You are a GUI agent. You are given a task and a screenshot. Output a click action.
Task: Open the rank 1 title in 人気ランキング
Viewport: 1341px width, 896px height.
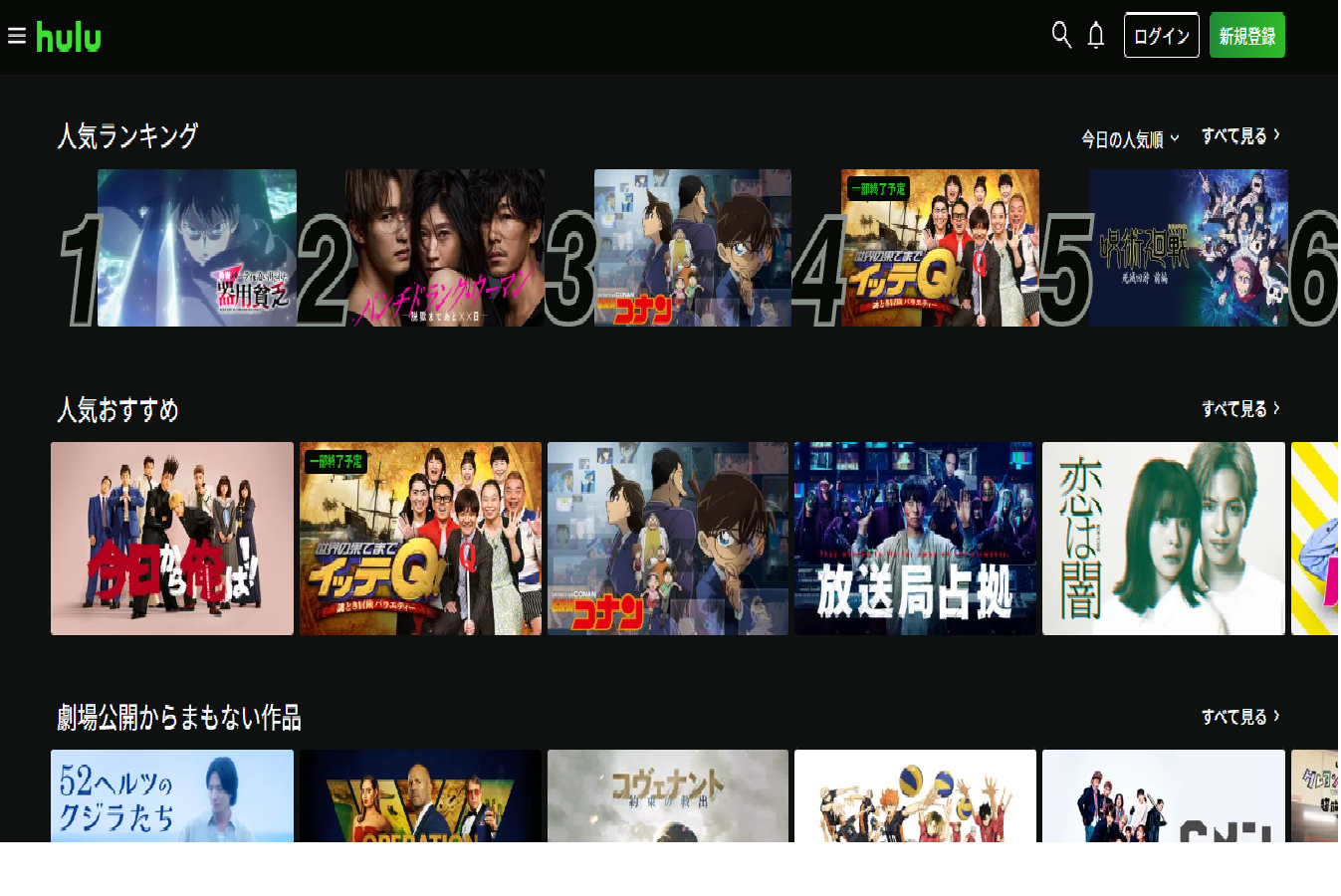197,248
